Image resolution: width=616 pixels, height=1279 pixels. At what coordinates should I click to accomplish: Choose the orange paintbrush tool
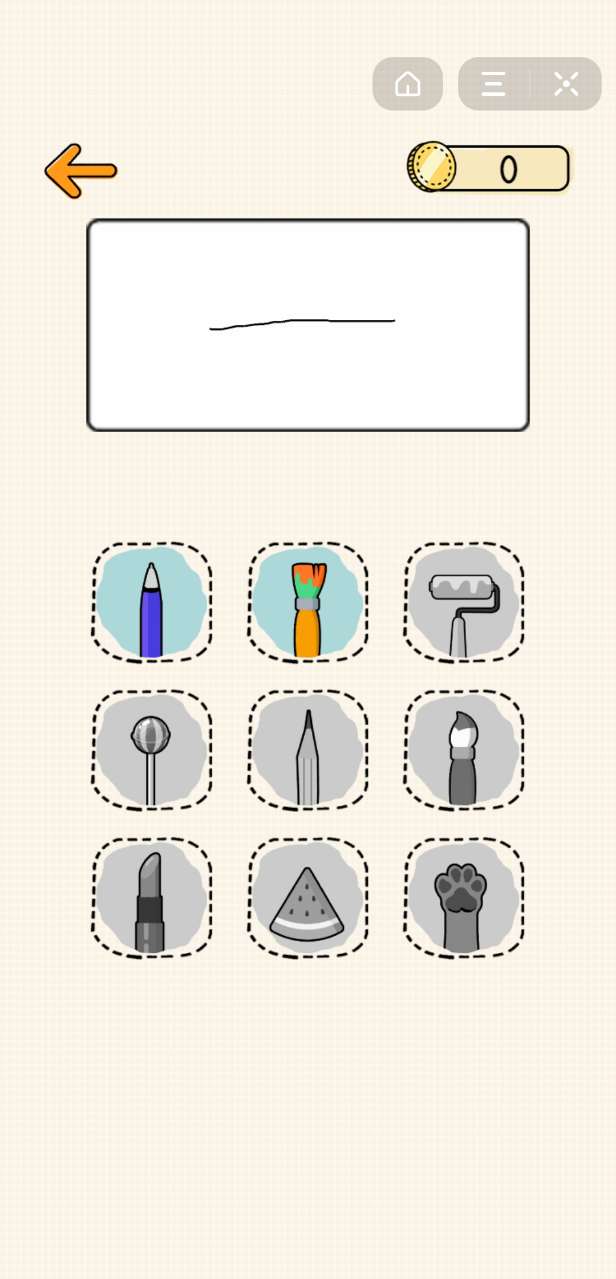coord(308,603)
